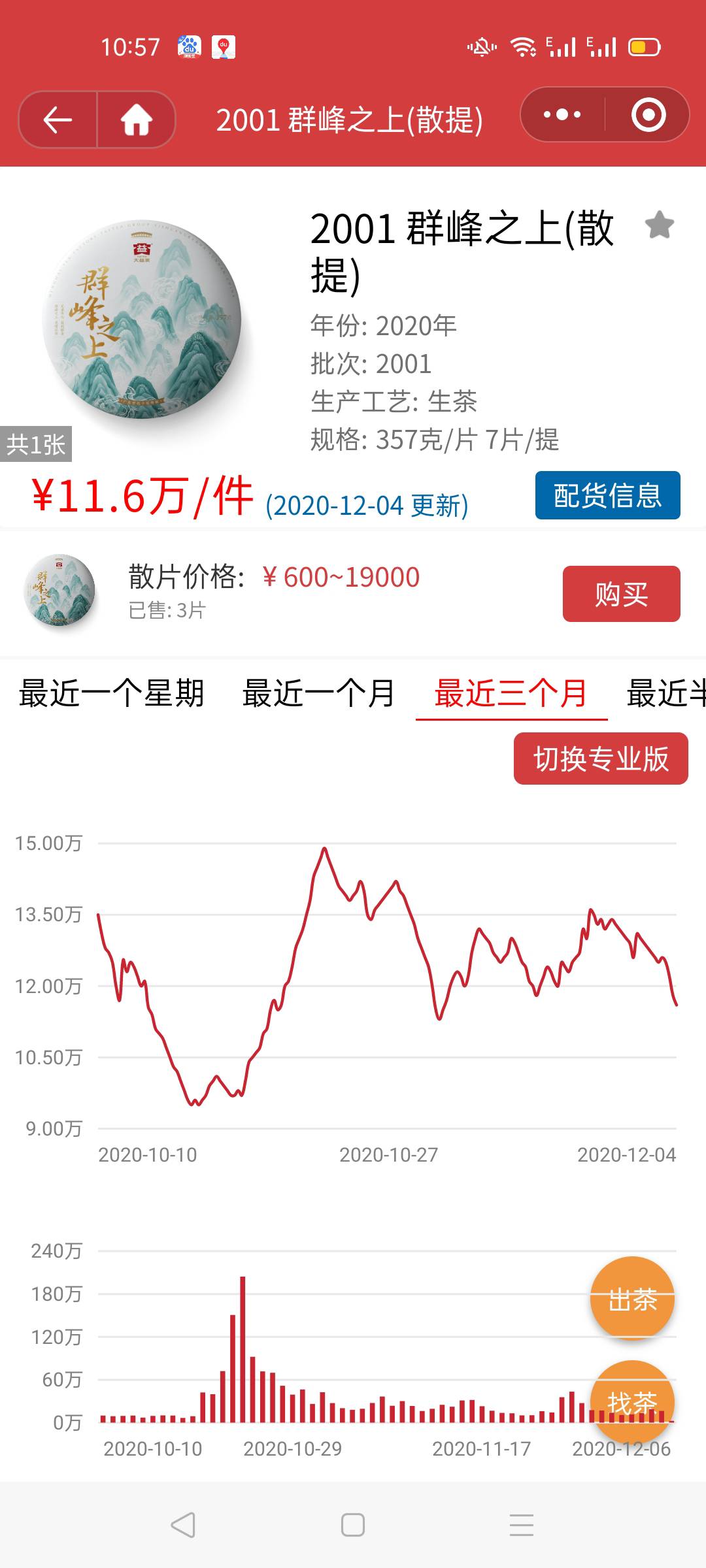Tap the system back navigation button
Viewport: 706px width, 1568px height.
183,1525
